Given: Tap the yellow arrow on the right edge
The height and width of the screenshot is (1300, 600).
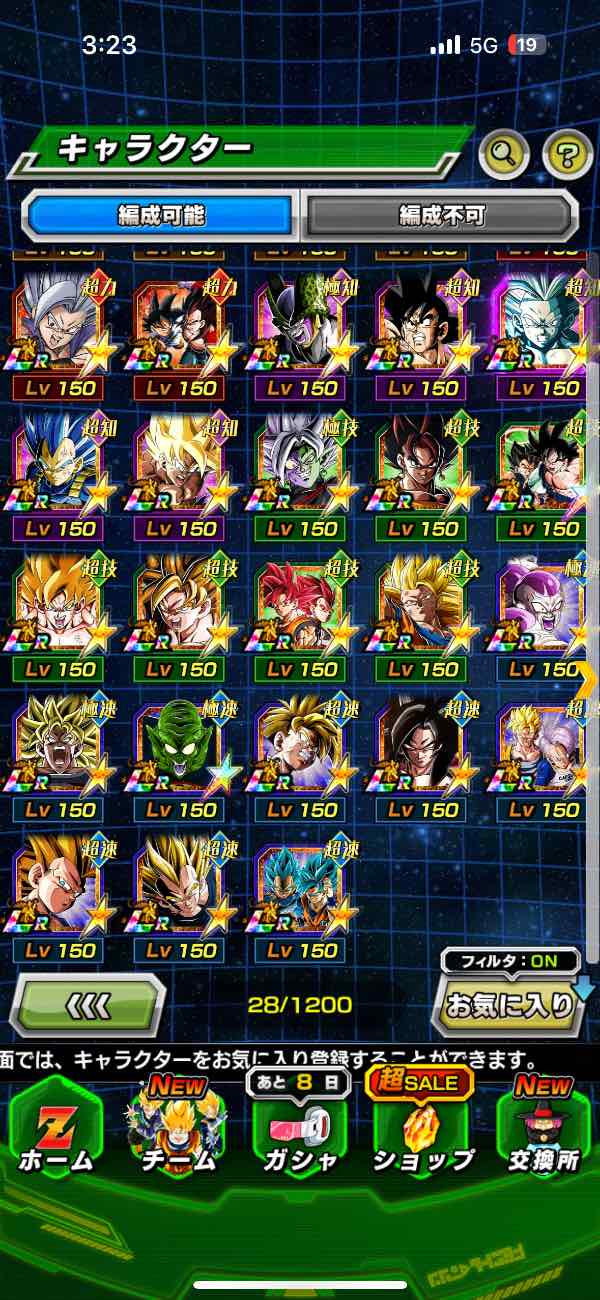Looking at the screenshot, I should (x=586, y=678).
